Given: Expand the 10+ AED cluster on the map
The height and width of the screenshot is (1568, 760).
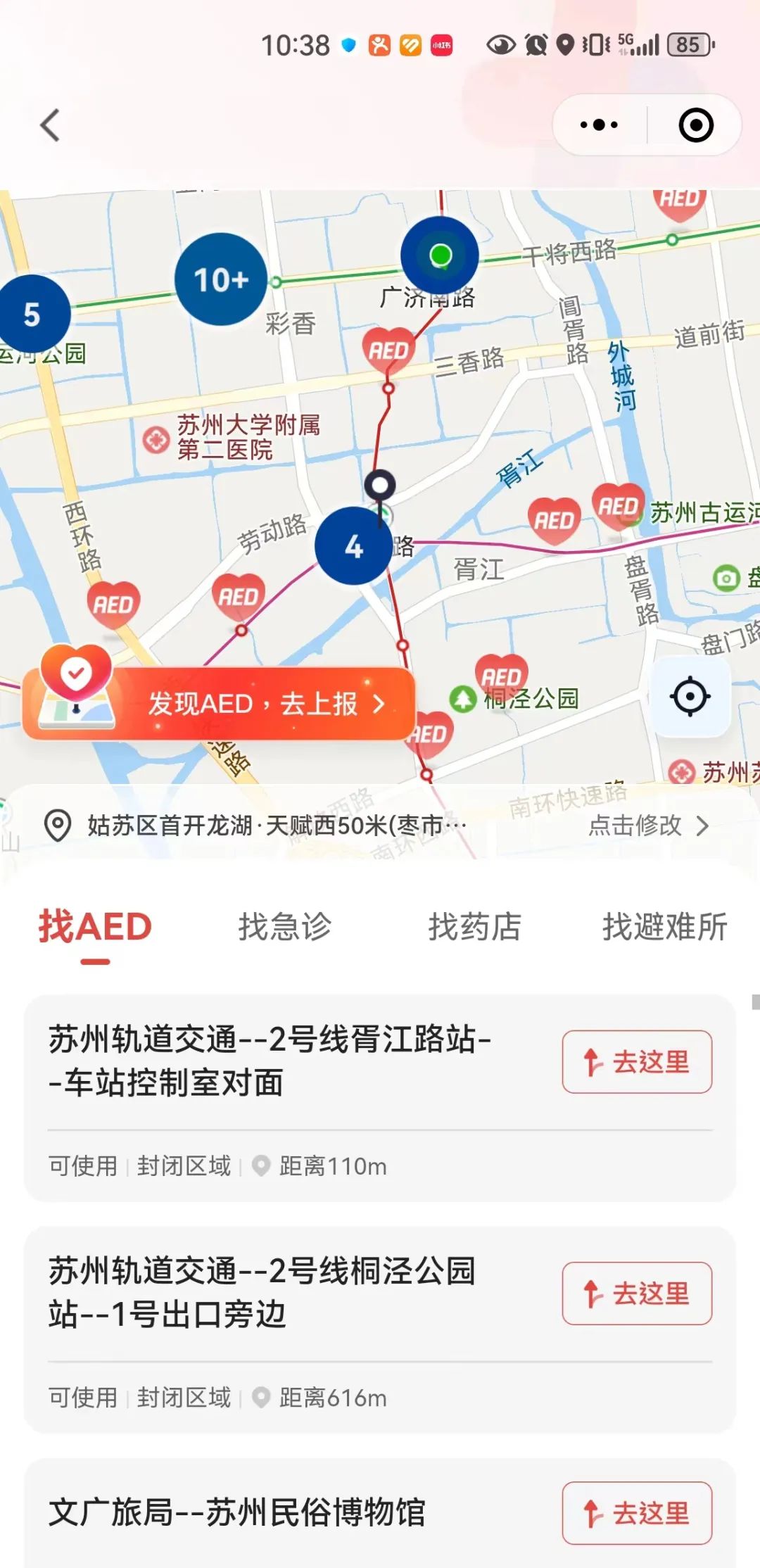Looking at the screenshot, I should [221, 279].
